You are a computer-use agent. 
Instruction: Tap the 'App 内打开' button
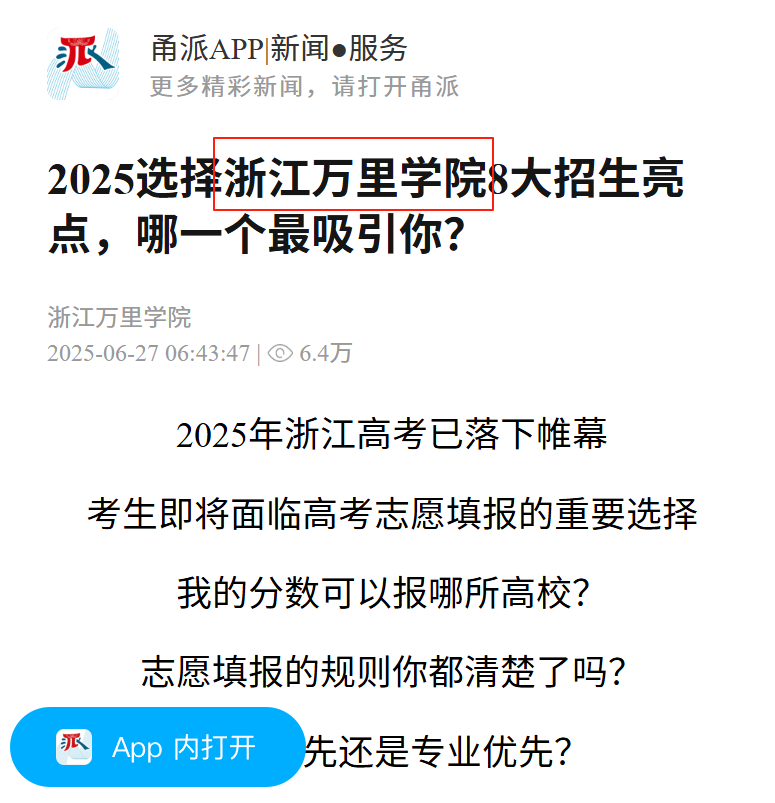(157, 747)
